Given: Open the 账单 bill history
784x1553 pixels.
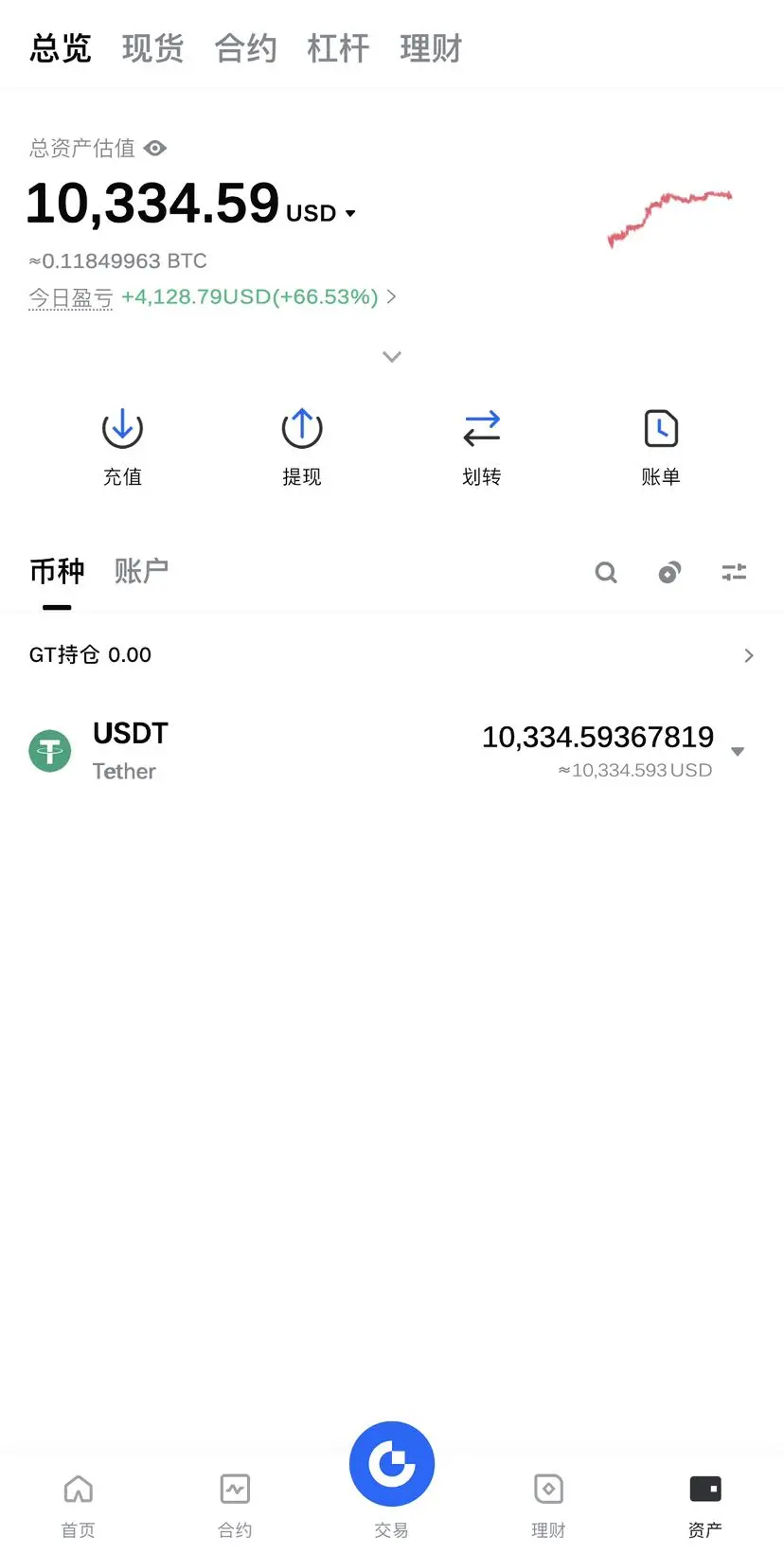Looking at the screenshot, I should [x=661, y=447].
